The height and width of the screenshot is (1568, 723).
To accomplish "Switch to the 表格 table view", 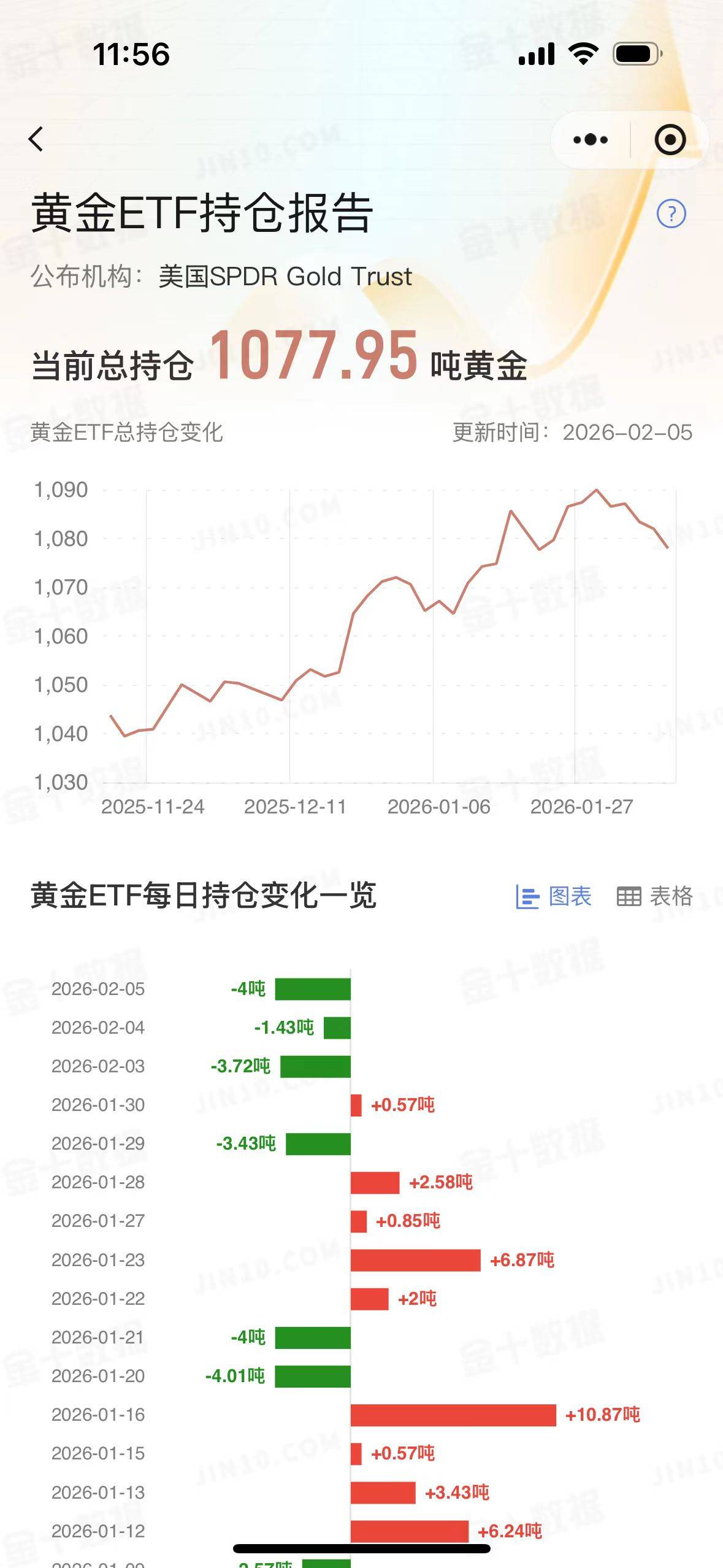I will 654,897.
